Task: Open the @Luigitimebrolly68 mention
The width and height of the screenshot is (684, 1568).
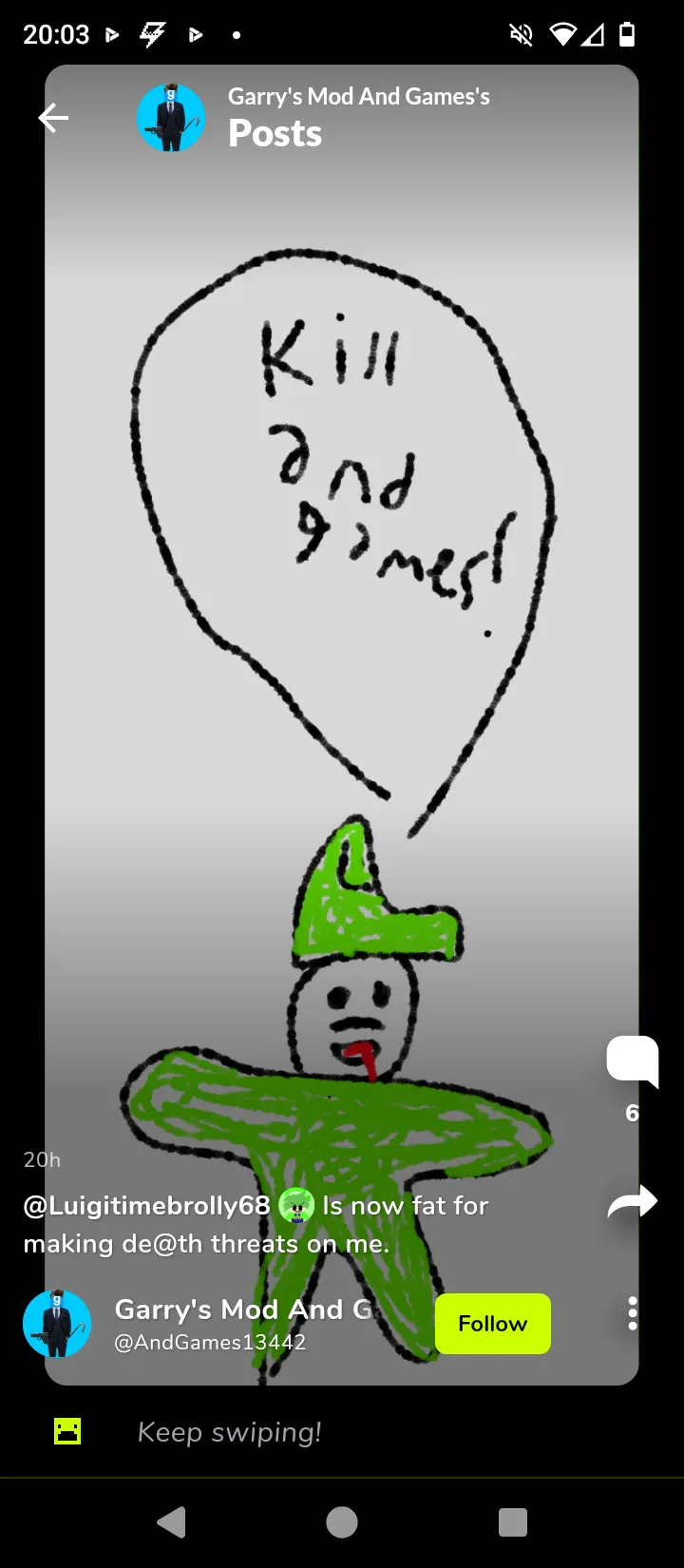Action: click(x=147, y=1206)
